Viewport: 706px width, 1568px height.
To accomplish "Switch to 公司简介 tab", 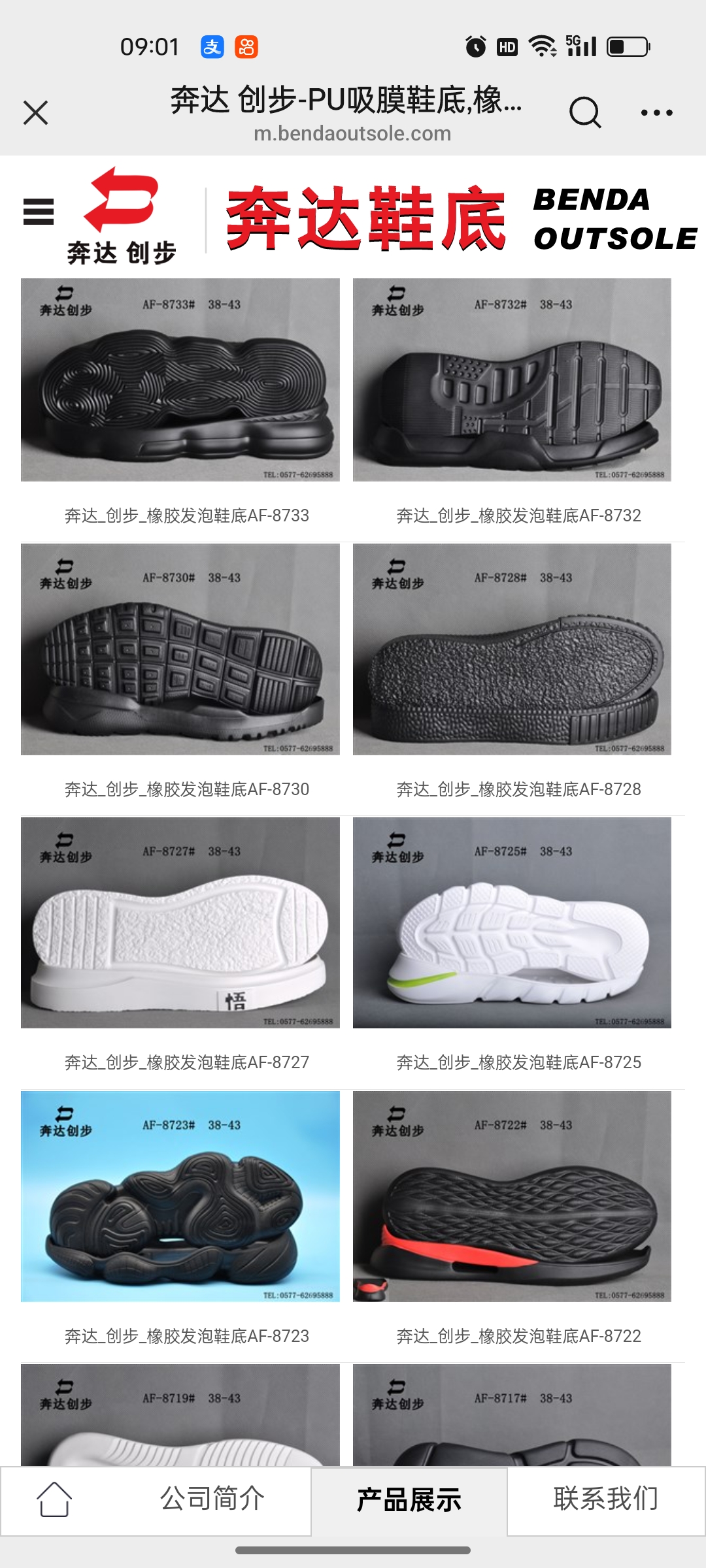I will coord(212,1500).
